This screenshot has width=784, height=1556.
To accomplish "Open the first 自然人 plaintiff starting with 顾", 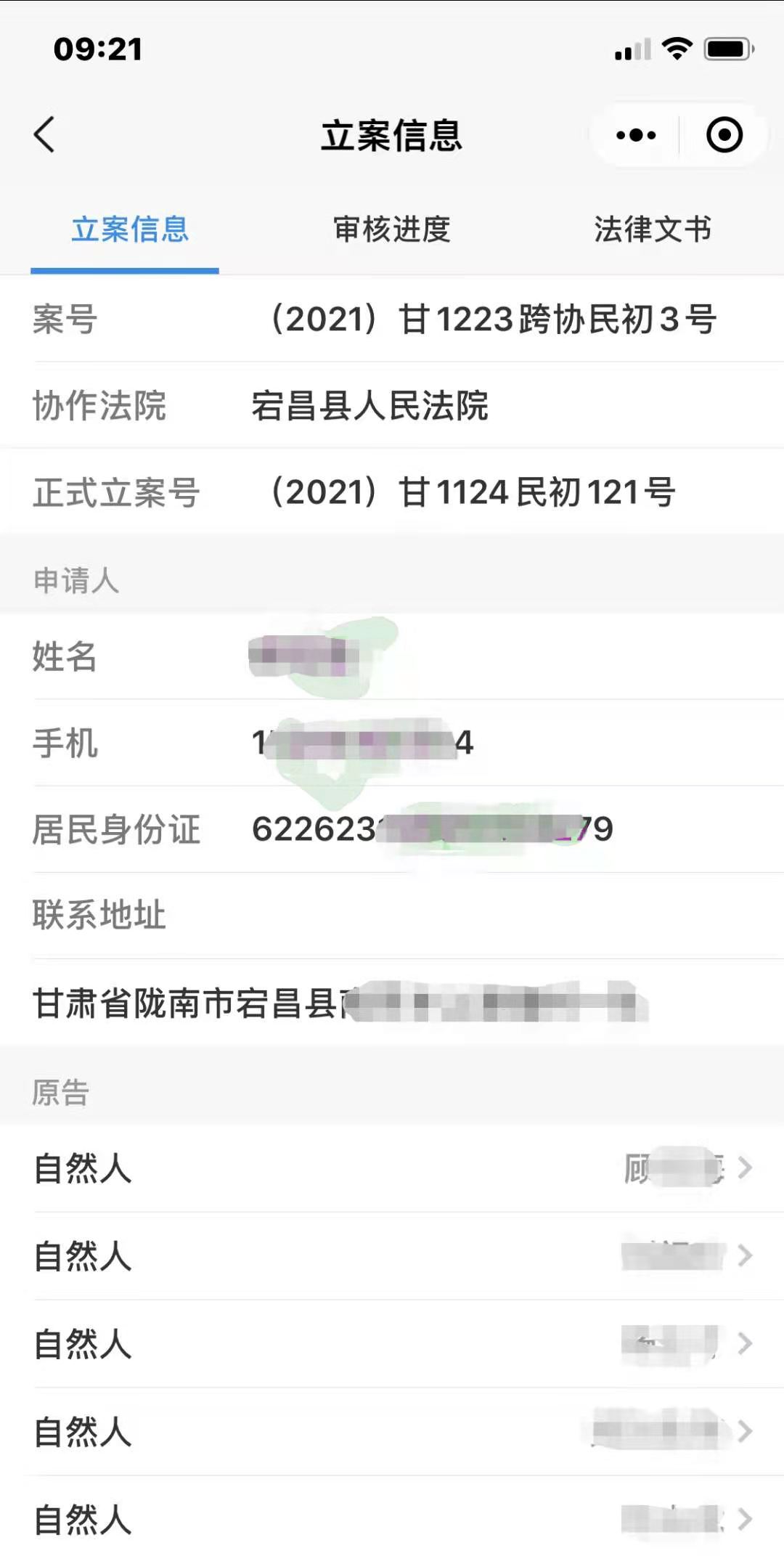I will (x=392, y=1168).
